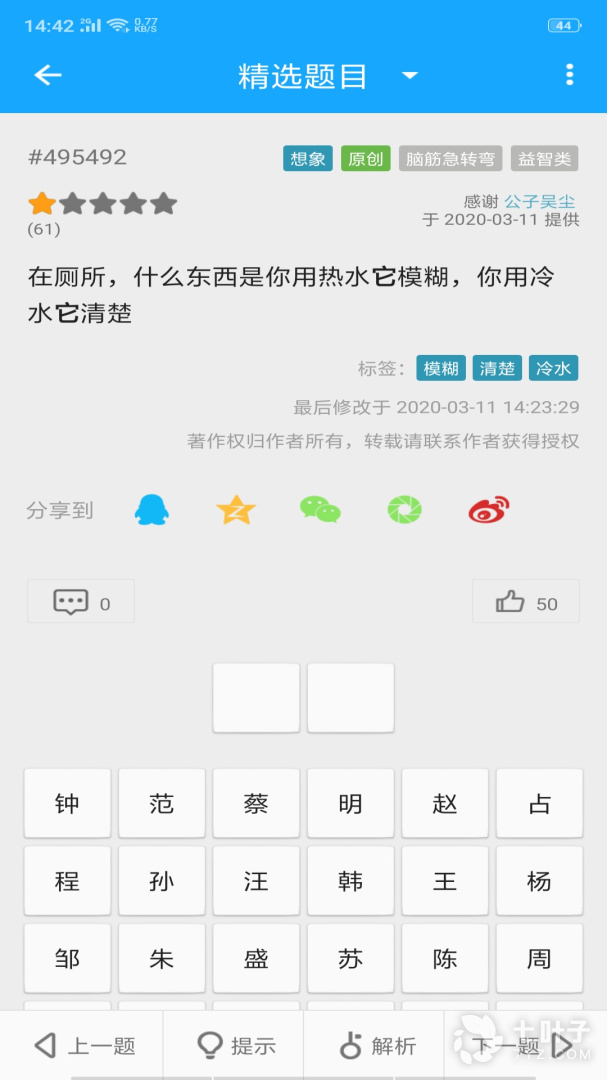
Task: Open the author link 公子吴尘
Action: click(540, 201)
